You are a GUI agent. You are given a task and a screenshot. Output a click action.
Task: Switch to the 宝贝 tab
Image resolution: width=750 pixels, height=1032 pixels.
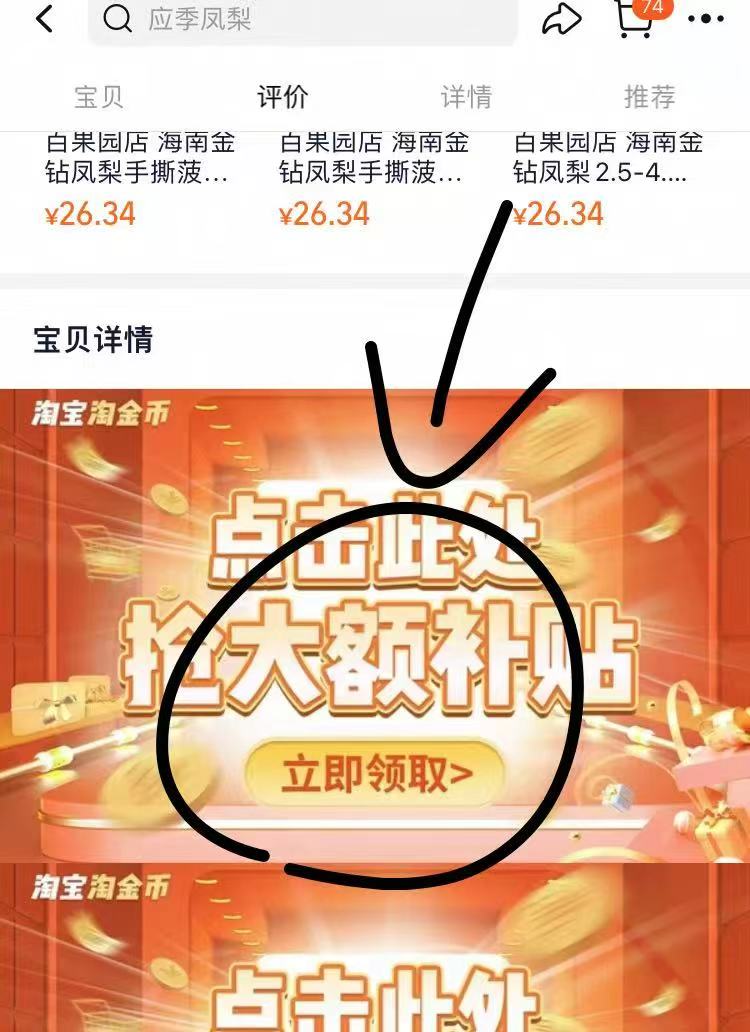click(99, 97)
